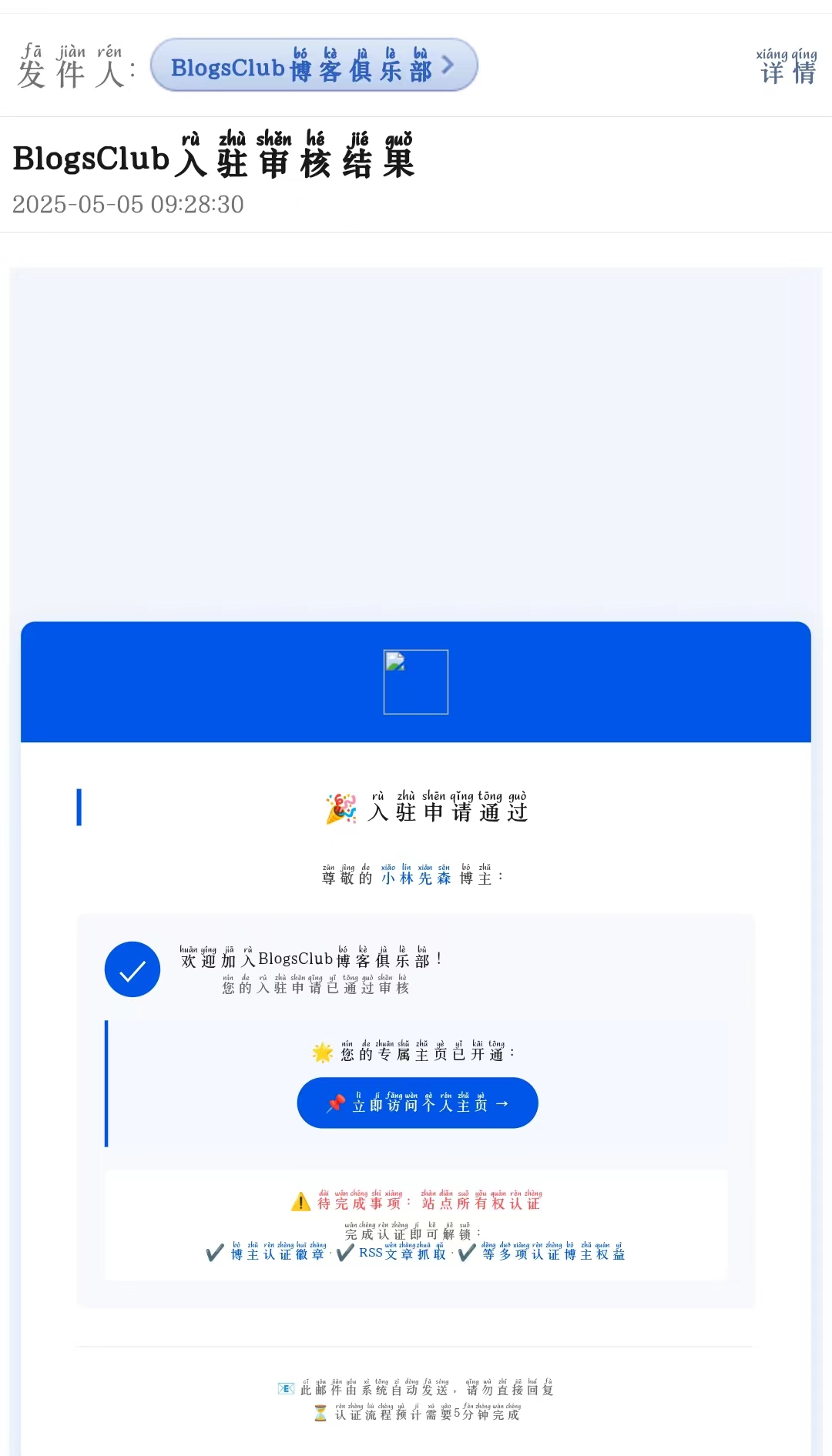Open the 小林先森 blogger name link
The image size is (832, 1456).
pos(416,877)
